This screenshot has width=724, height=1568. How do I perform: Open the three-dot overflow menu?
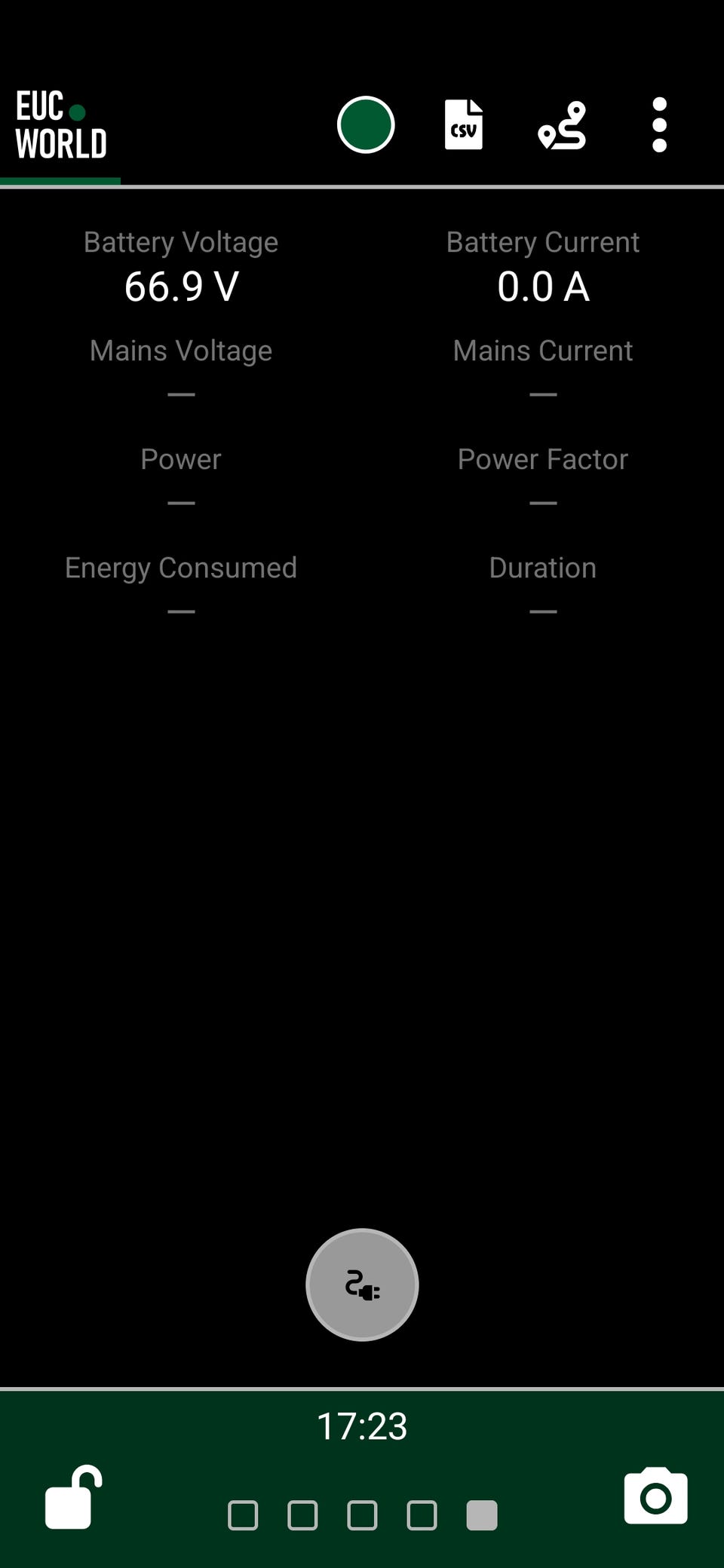(659, 125)
